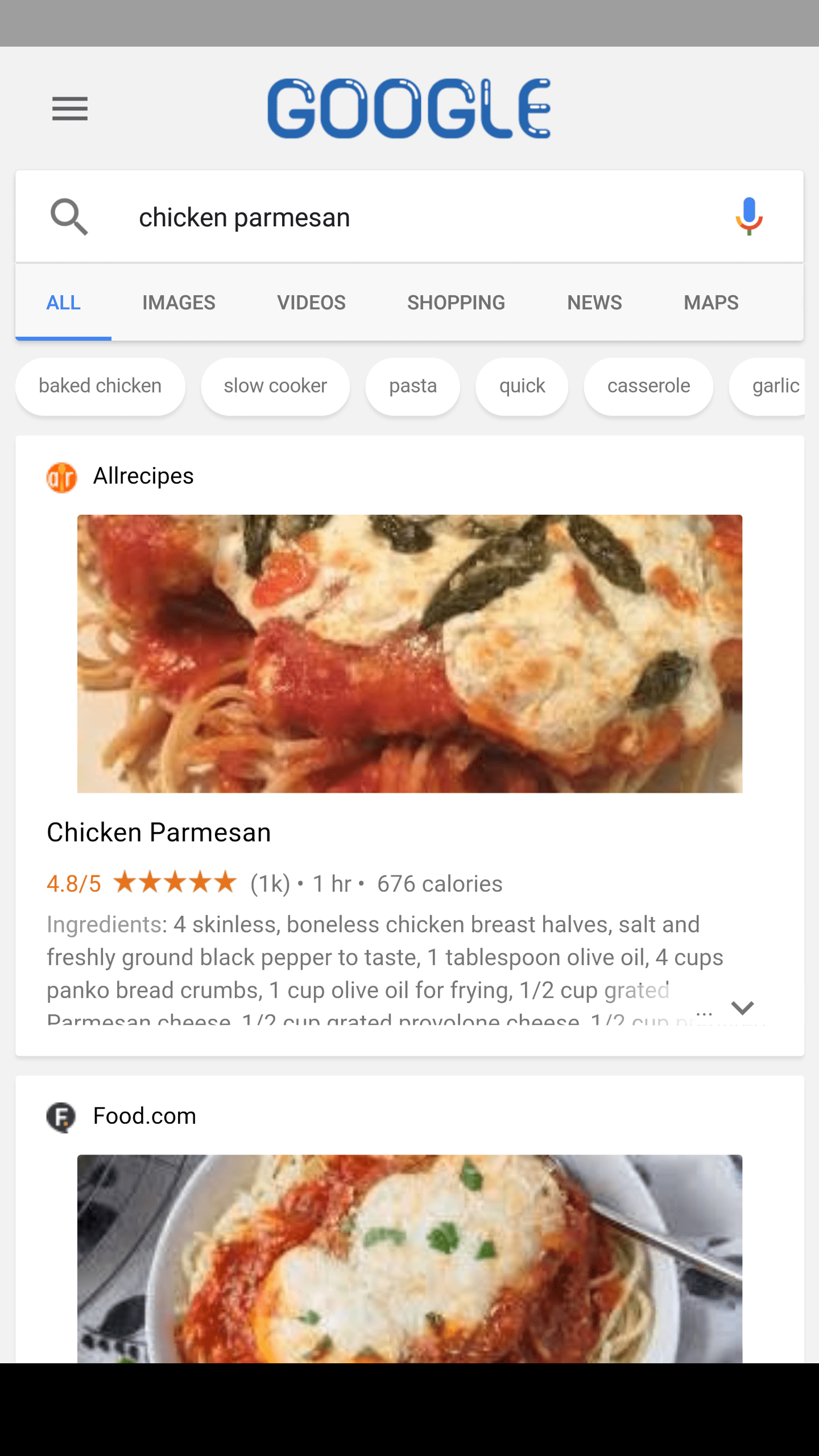Toggle the baked chicken filter chip

(100, 386)
